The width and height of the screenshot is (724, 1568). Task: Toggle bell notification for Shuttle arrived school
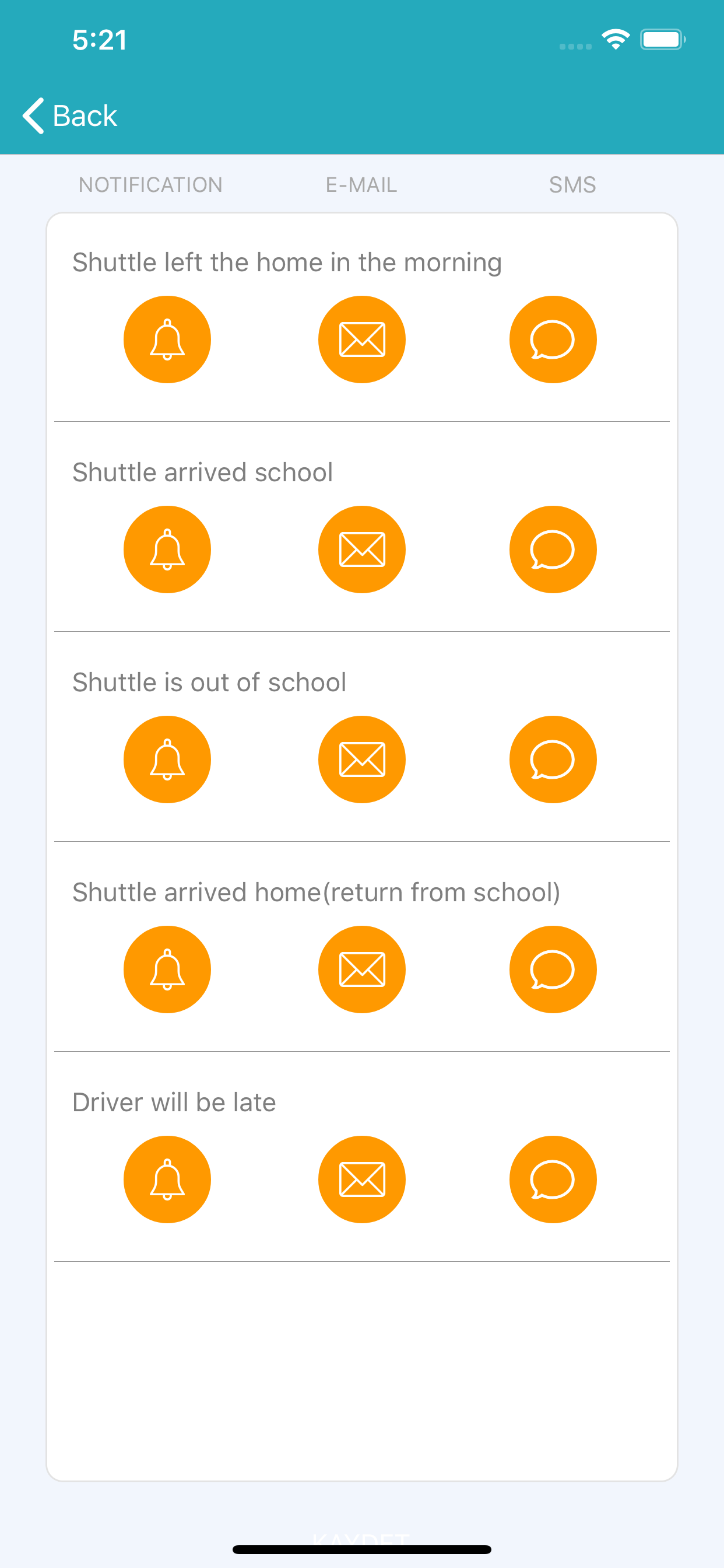coord(167,549)
